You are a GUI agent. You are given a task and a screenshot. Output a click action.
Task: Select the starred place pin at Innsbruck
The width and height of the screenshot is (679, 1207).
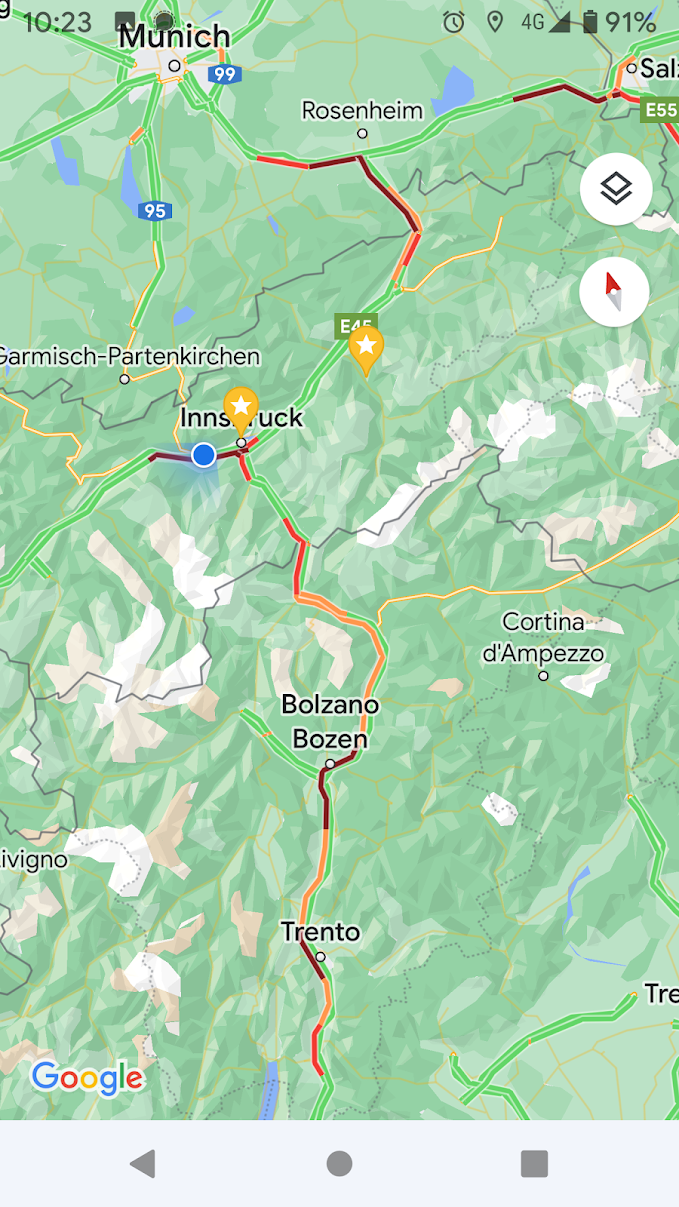click(x=241, y=408)
